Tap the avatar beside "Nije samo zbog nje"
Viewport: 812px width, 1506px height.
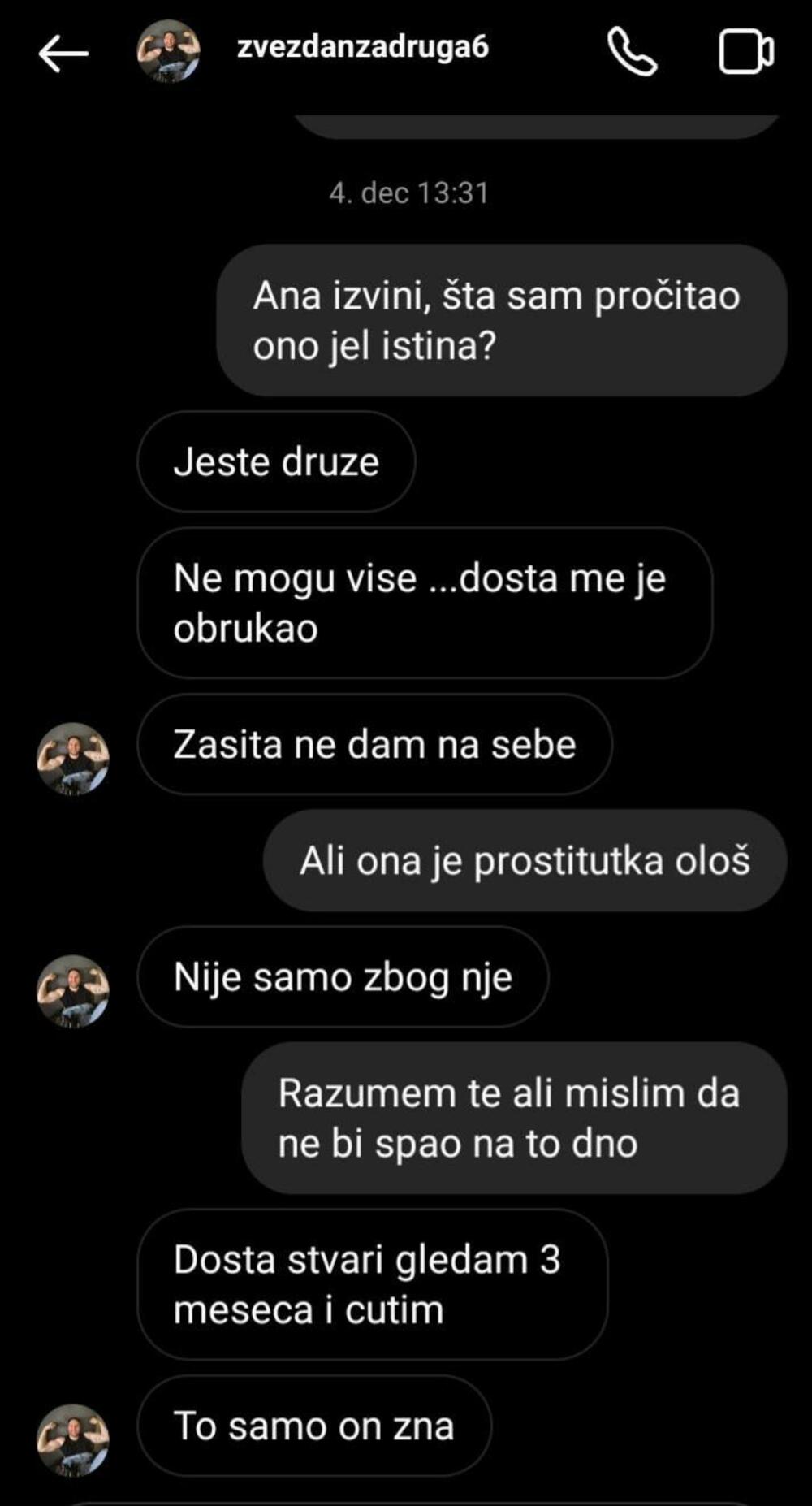tap(73, 991)
